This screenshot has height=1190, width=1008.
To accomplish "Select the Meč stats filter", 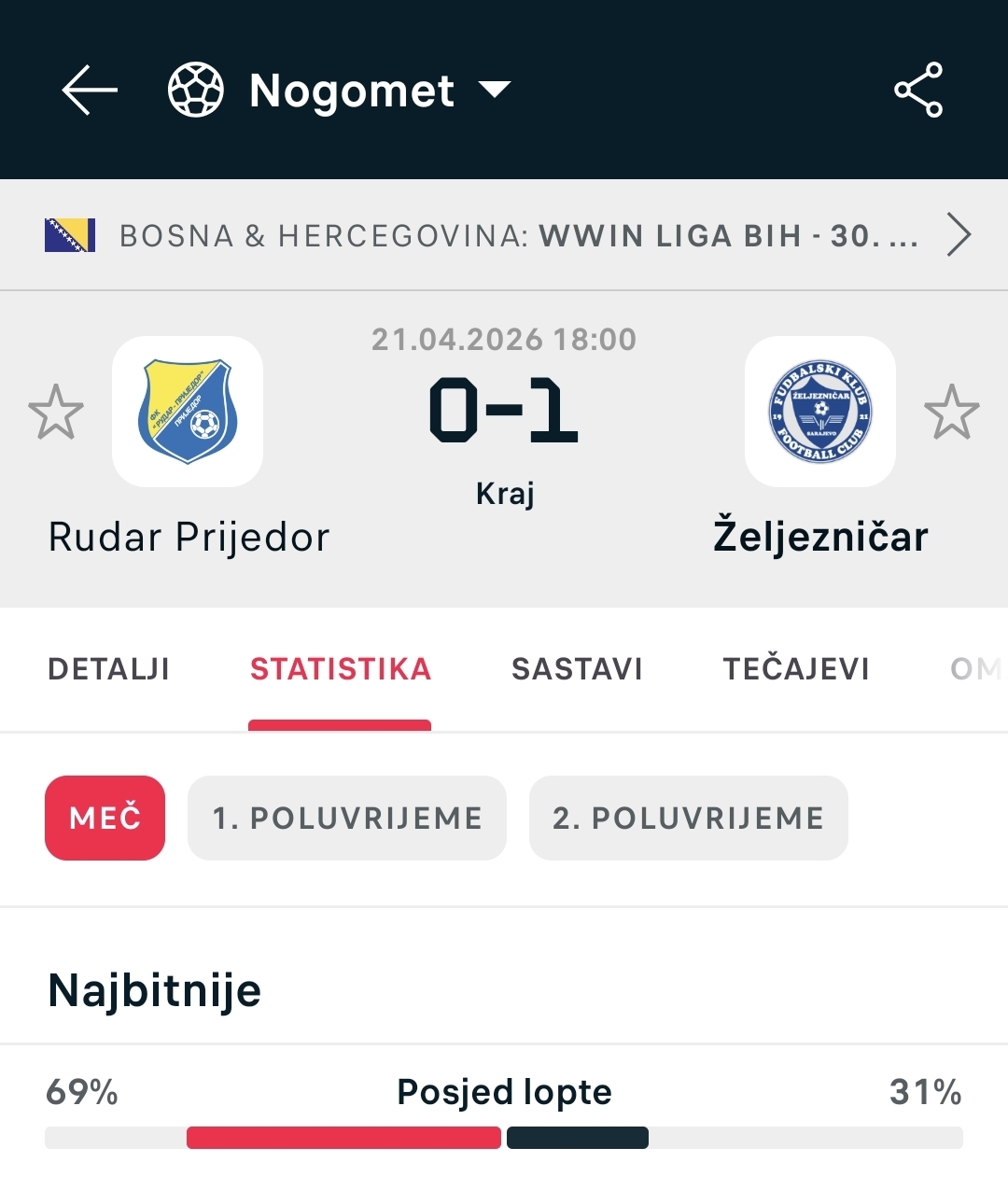I will point(105,818).
